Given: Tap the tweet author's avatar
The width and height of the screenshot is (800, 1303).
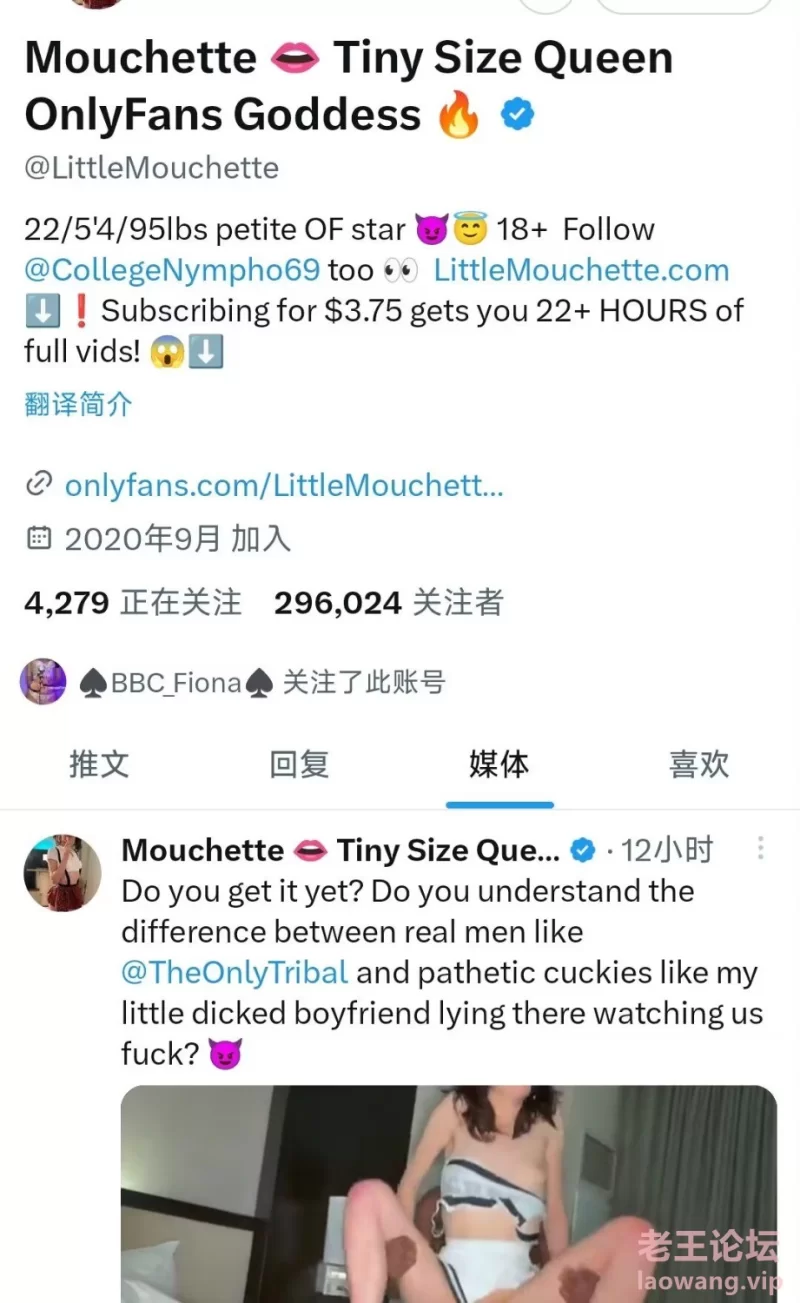Looking at the screenshot, I should pos(62,873).
